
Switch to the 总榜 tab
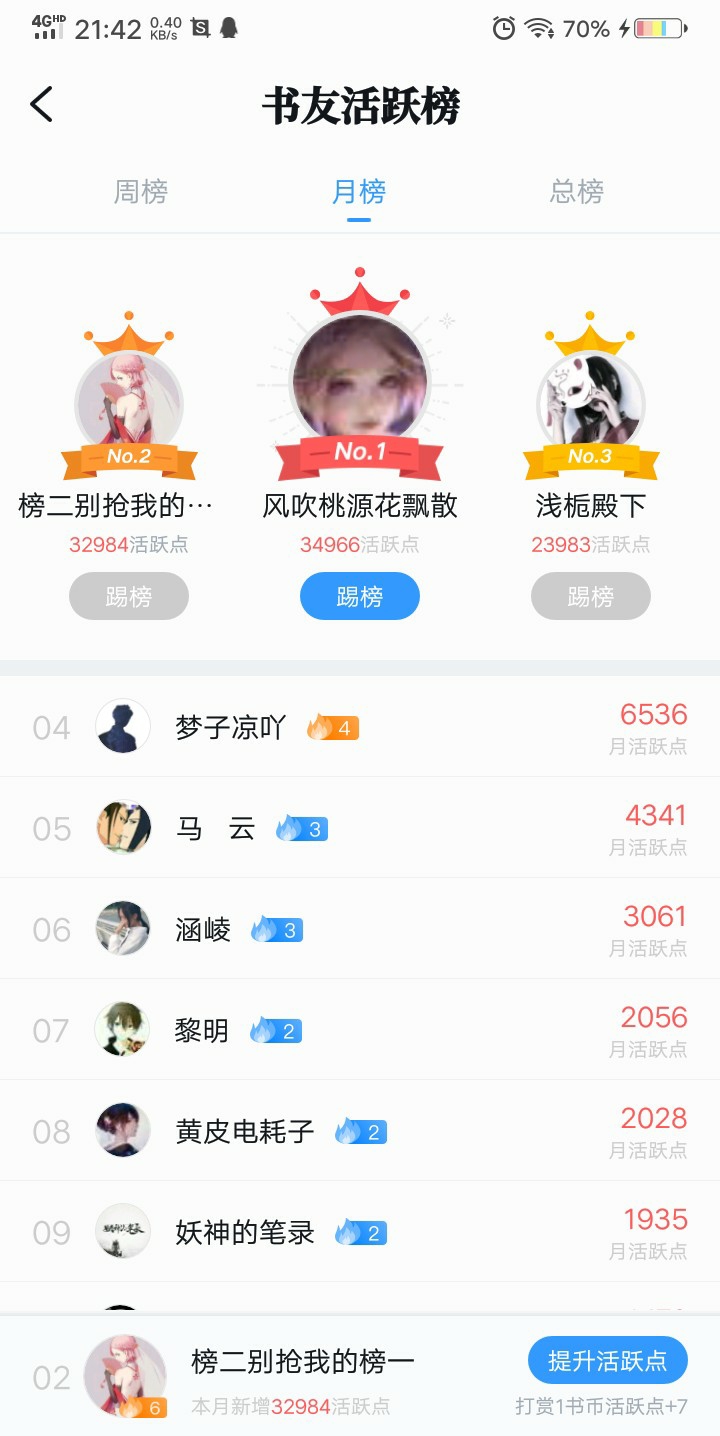tap(577, 191)
